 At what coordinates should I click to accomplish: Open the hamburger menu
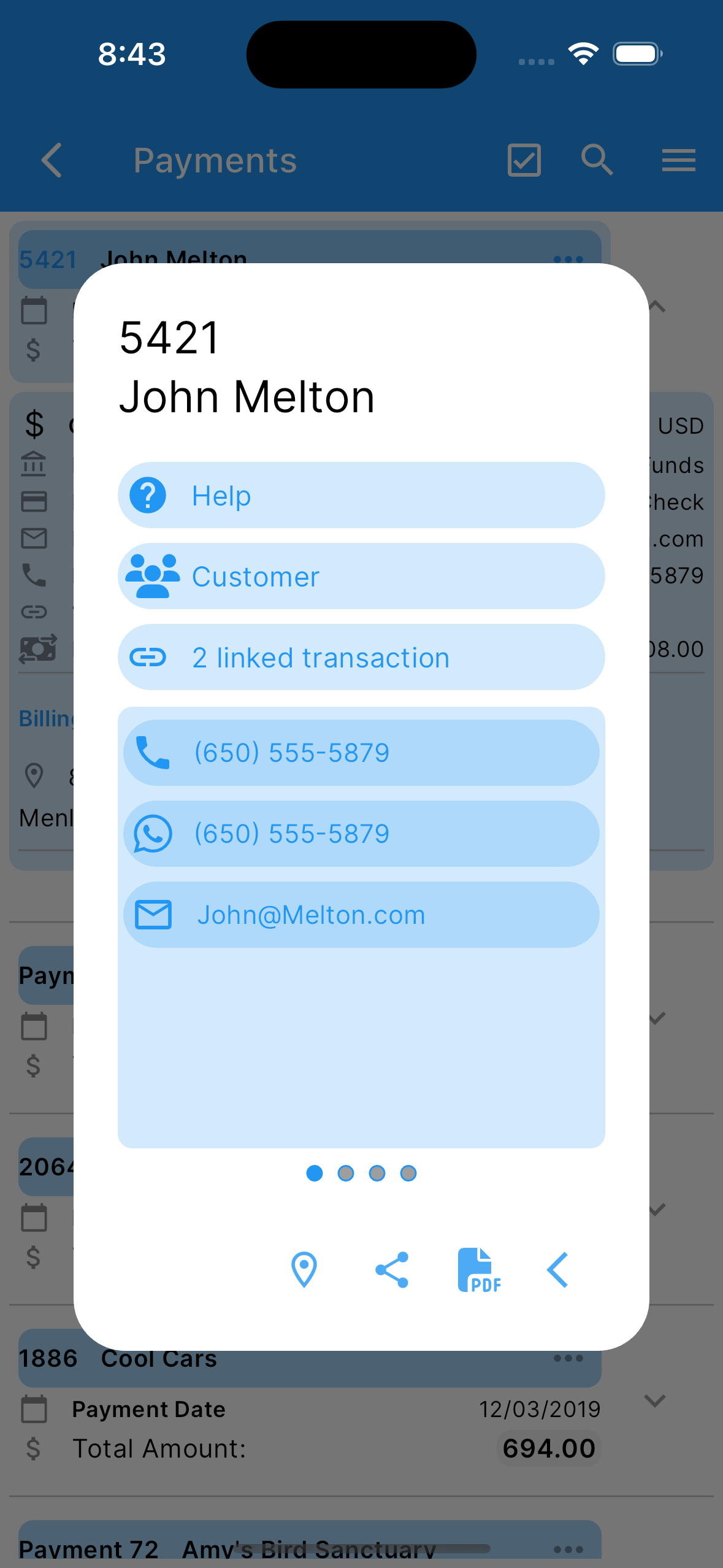click(x=678, y=160)
